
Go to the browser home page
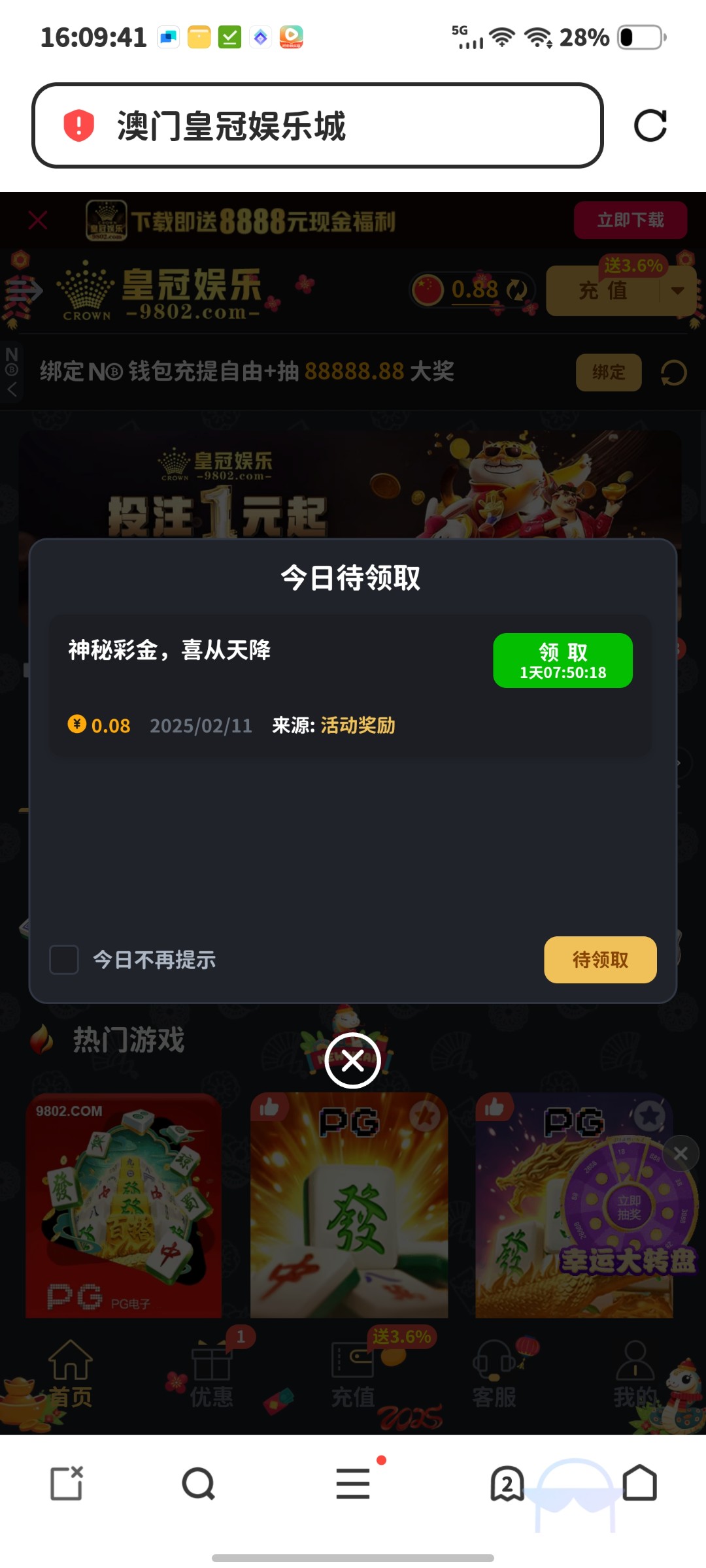(x=639, y=1484)
